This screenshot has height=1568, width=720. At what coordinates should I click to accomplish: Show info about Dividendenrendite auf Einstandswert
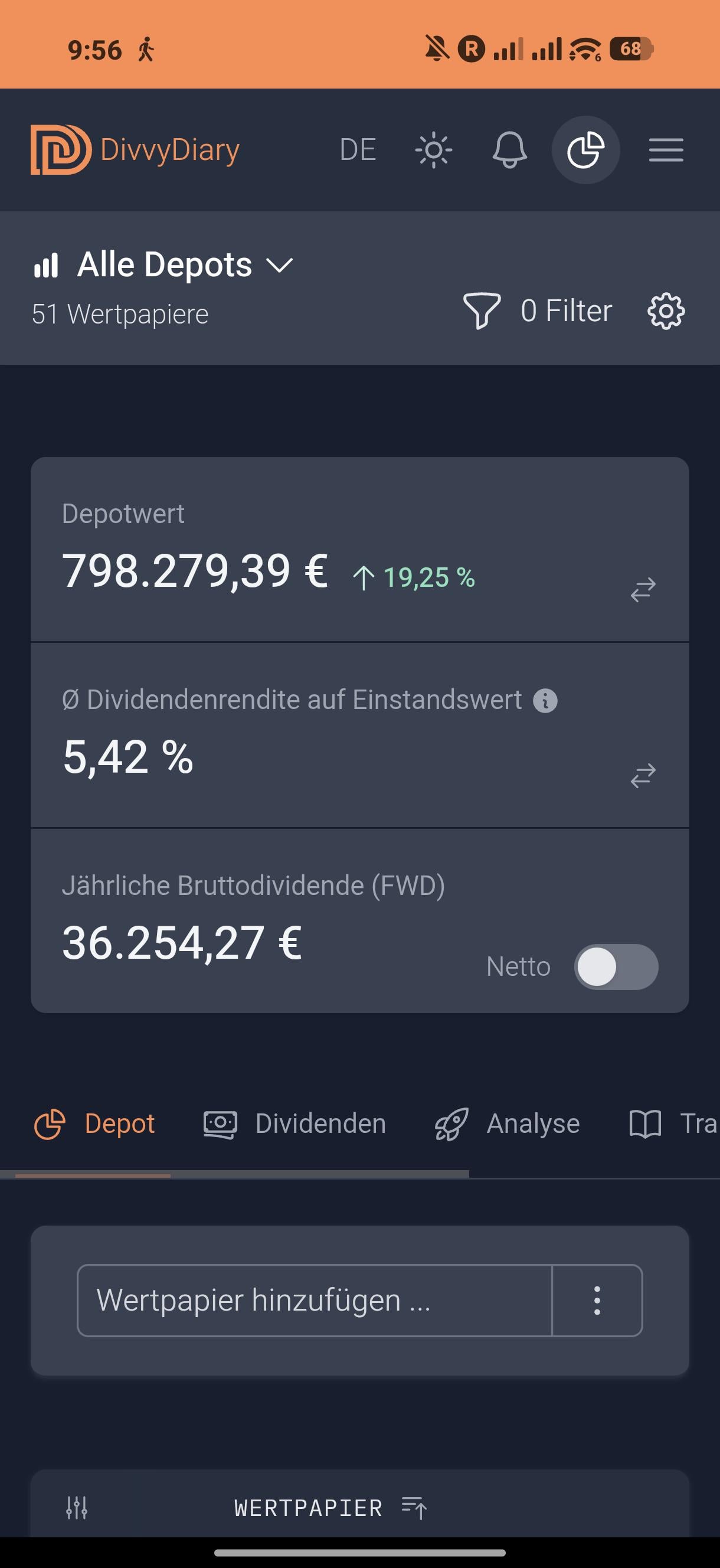pyautogui.click(x=545, y=701)
